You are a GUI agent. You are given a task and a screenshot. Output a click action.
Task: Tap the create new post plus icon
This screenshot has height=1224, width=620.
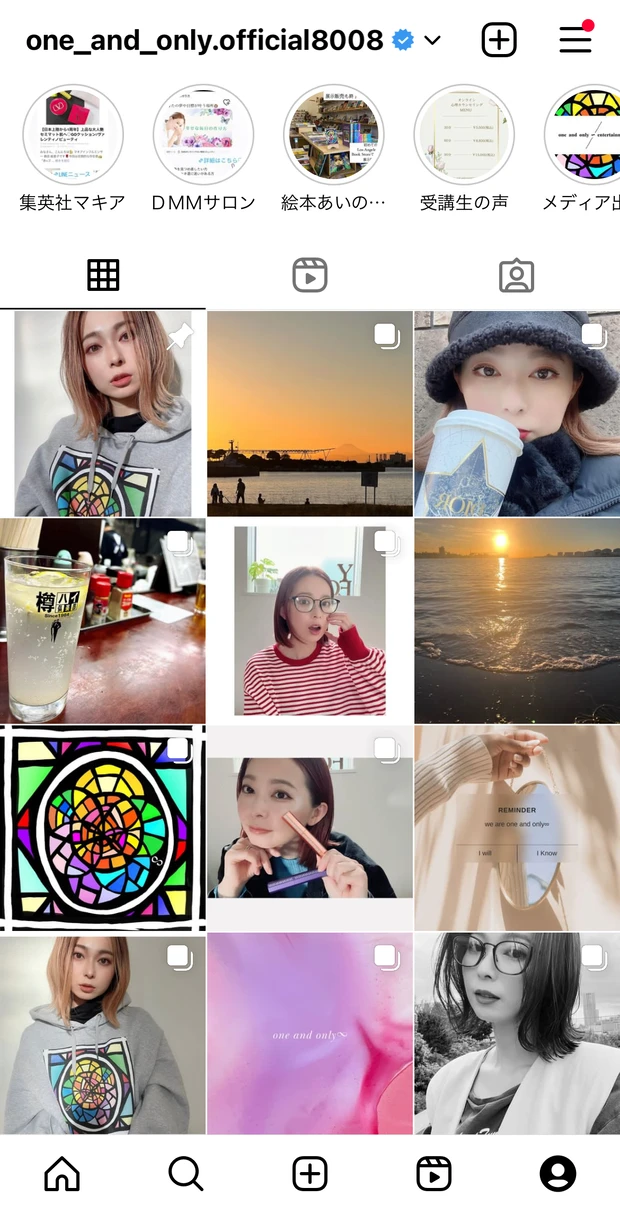pos(499,40)
